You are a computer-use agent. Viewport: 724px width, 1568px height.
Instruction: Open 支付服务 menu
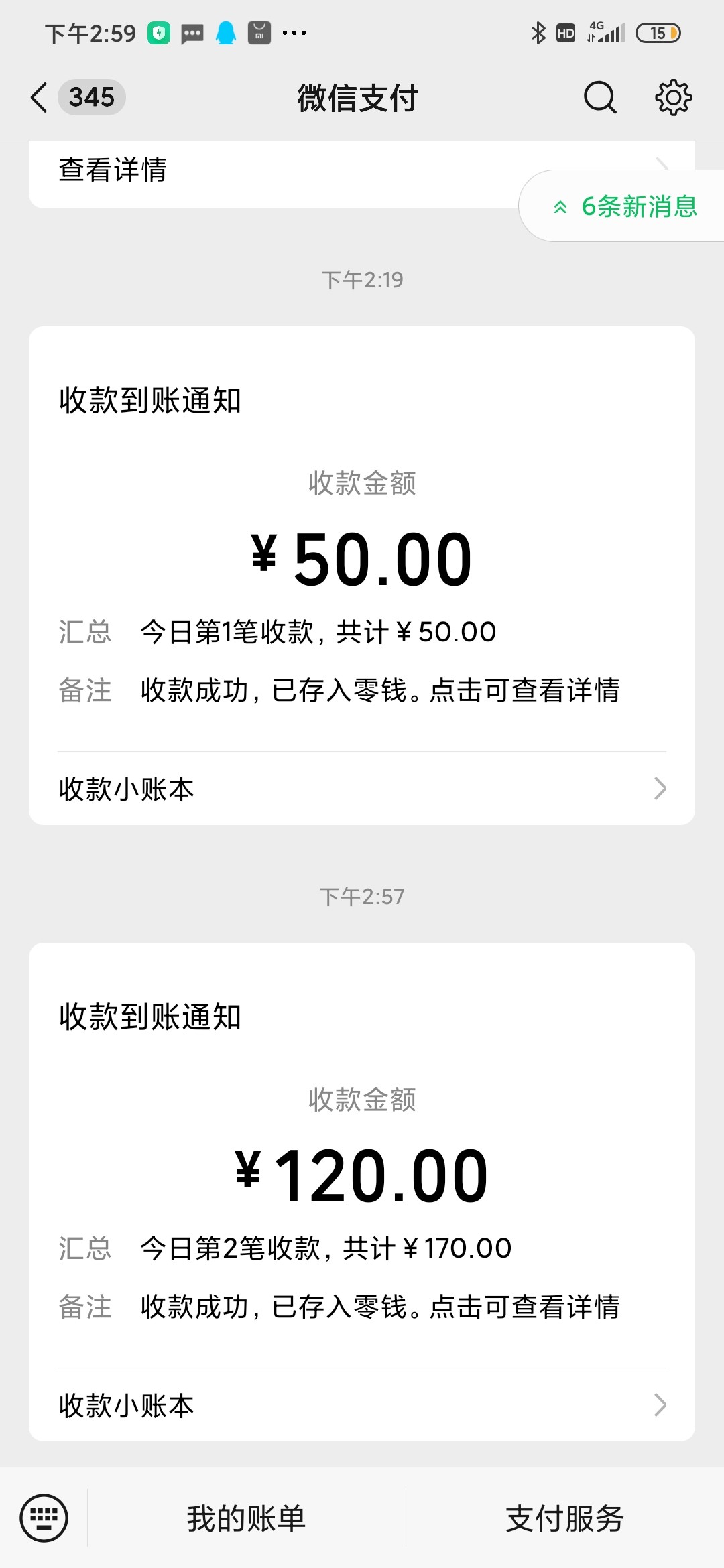(x=564, y=1518)
